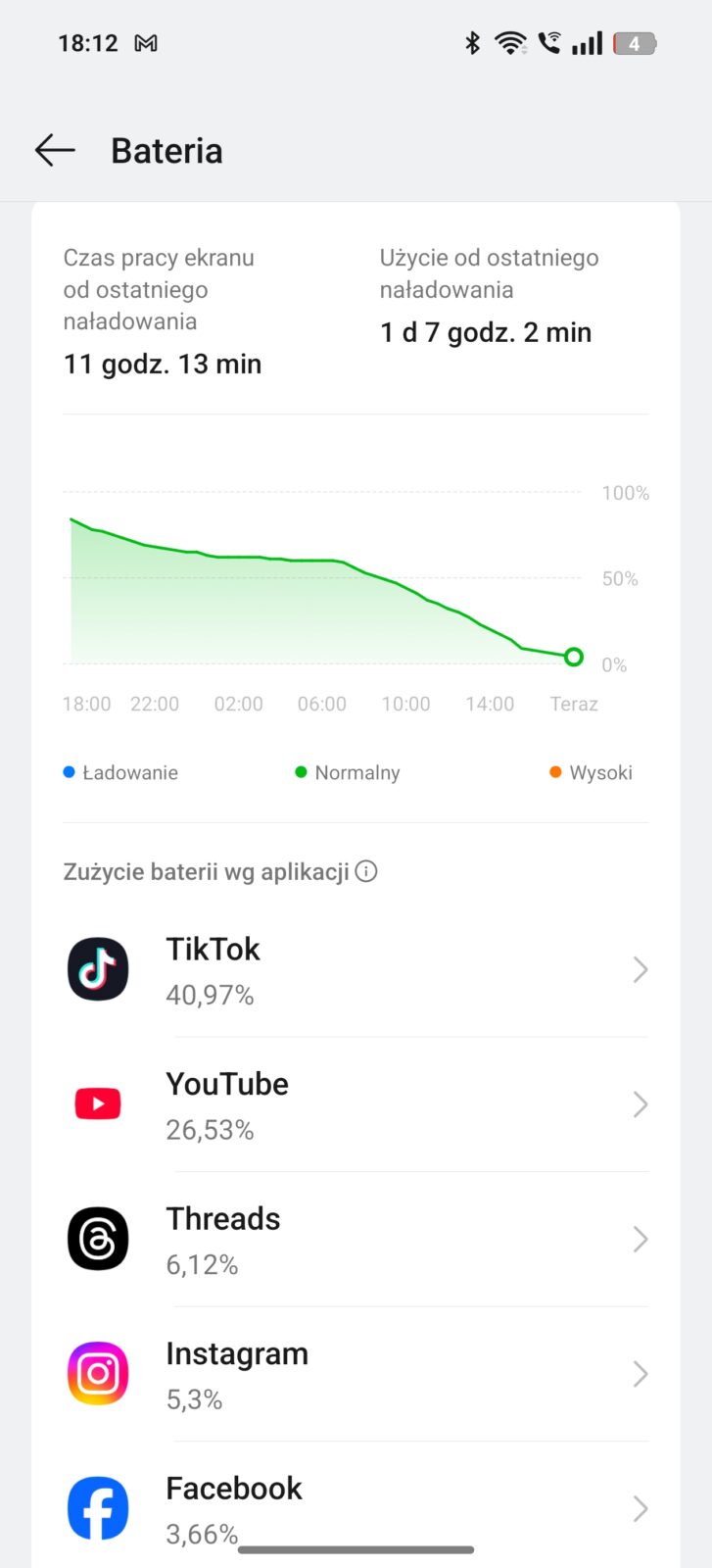The height and width of the screenshot is (1568, 712).
Task: Open YouTube battery usage details
Action: click(x=356, y=1104)
